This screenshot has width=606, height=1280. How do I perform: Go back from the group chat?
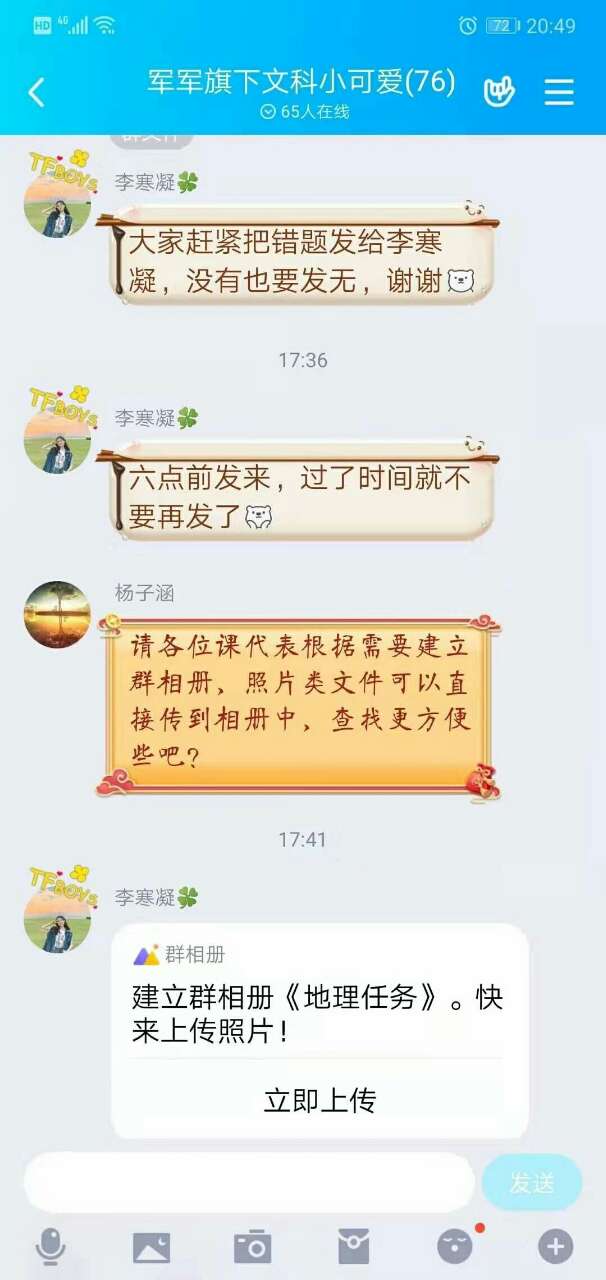pyautogui.click(x=37, y=93)
